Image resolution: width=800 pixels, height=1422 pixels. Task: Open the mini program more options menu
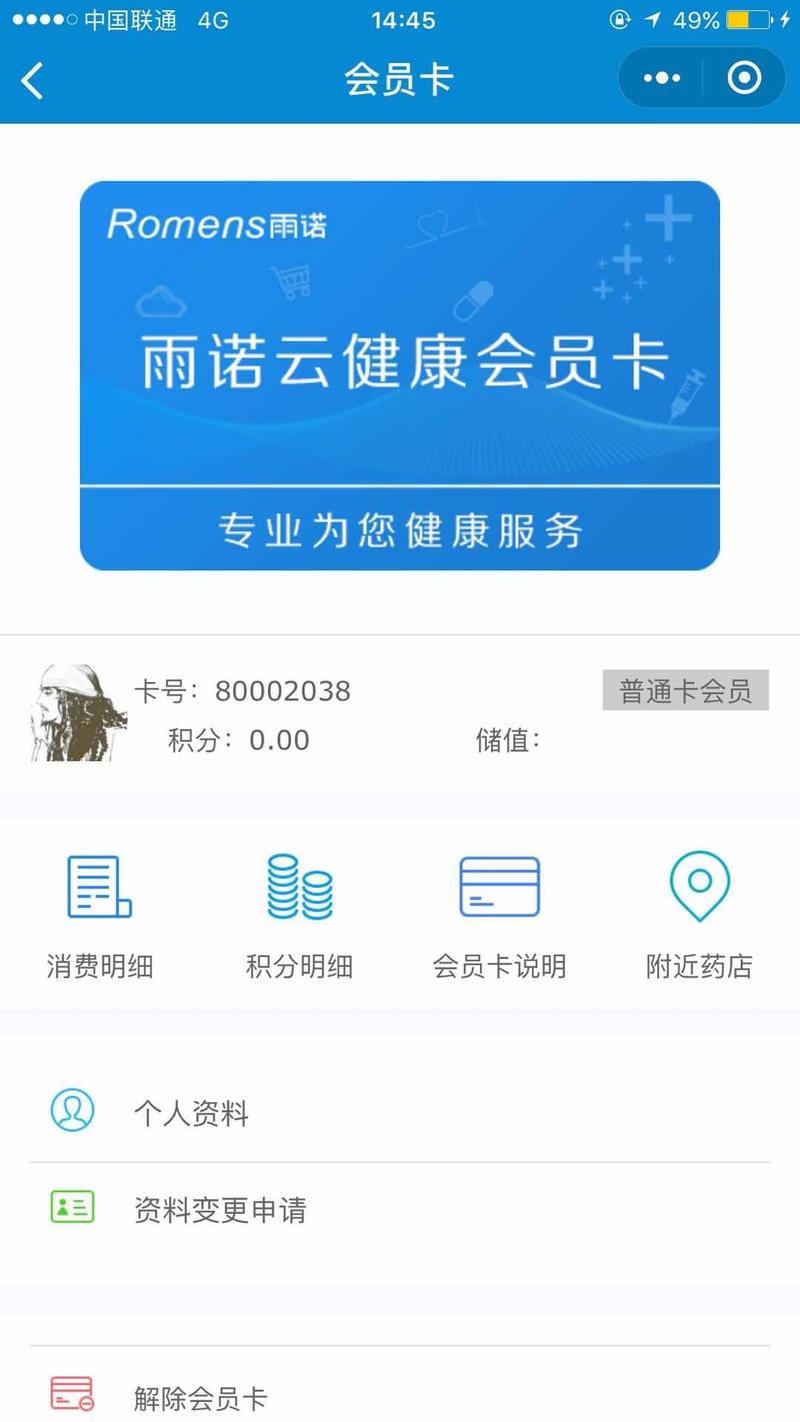click(x=661, y=78)
